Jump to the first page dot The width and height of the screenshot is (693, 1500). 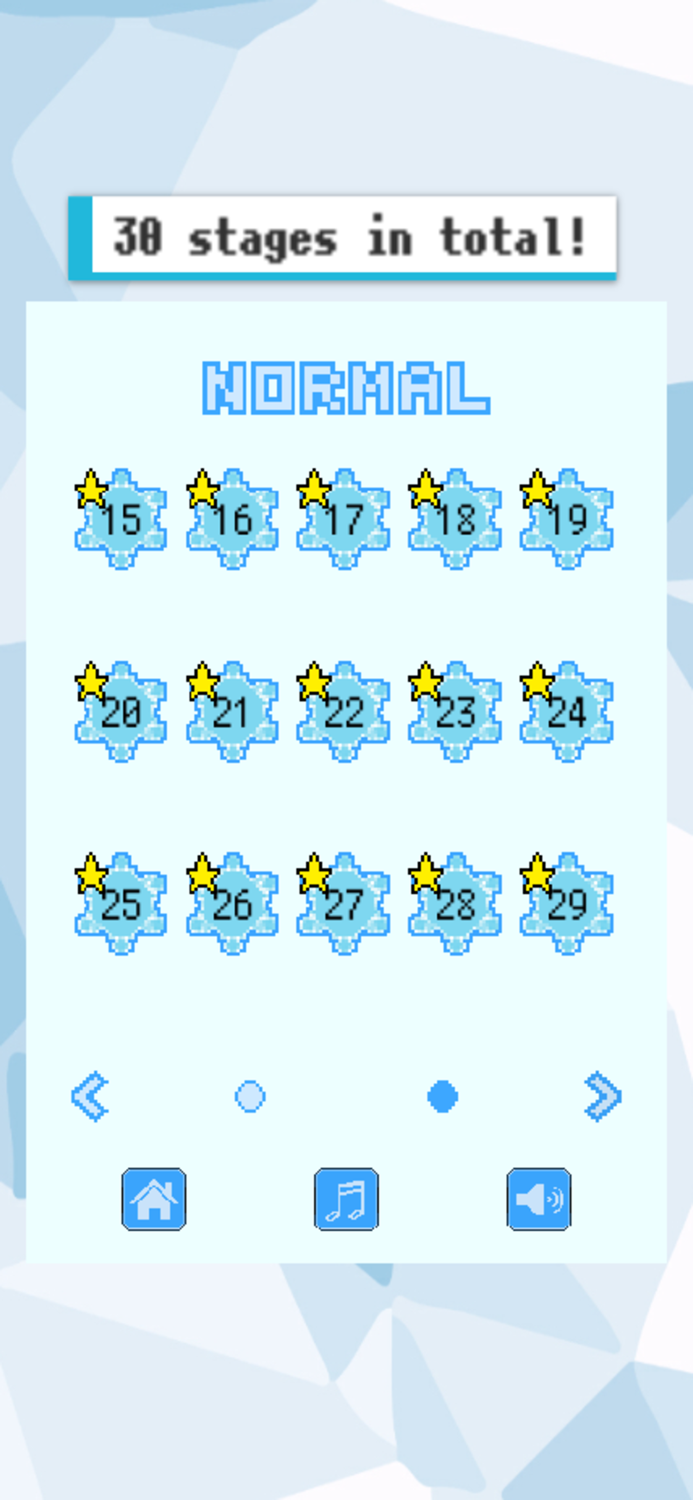tap(250, 1097)
